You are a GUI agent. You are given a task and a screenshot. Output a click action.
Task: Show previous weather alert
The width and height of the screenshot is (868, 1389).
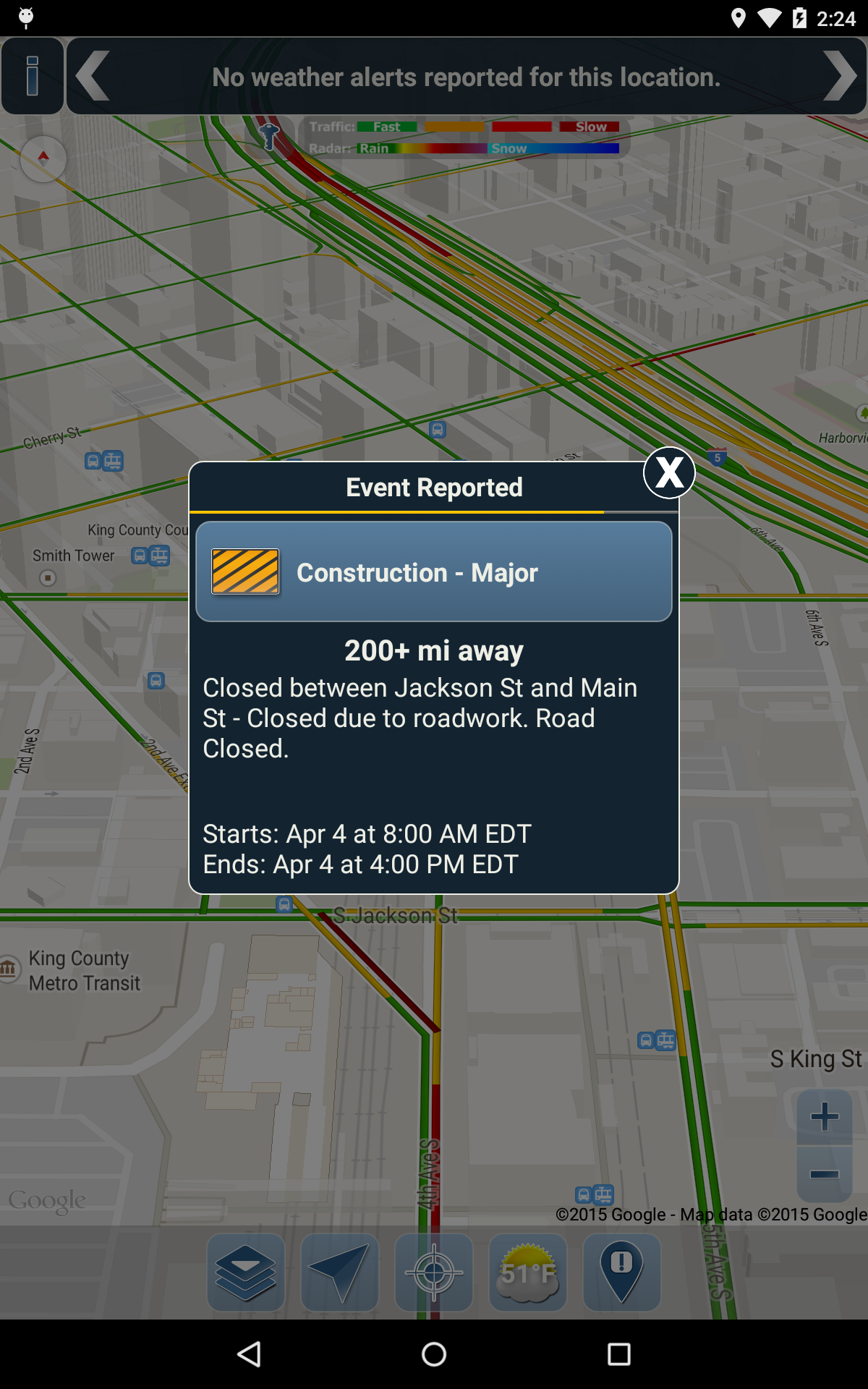point(93,76)
